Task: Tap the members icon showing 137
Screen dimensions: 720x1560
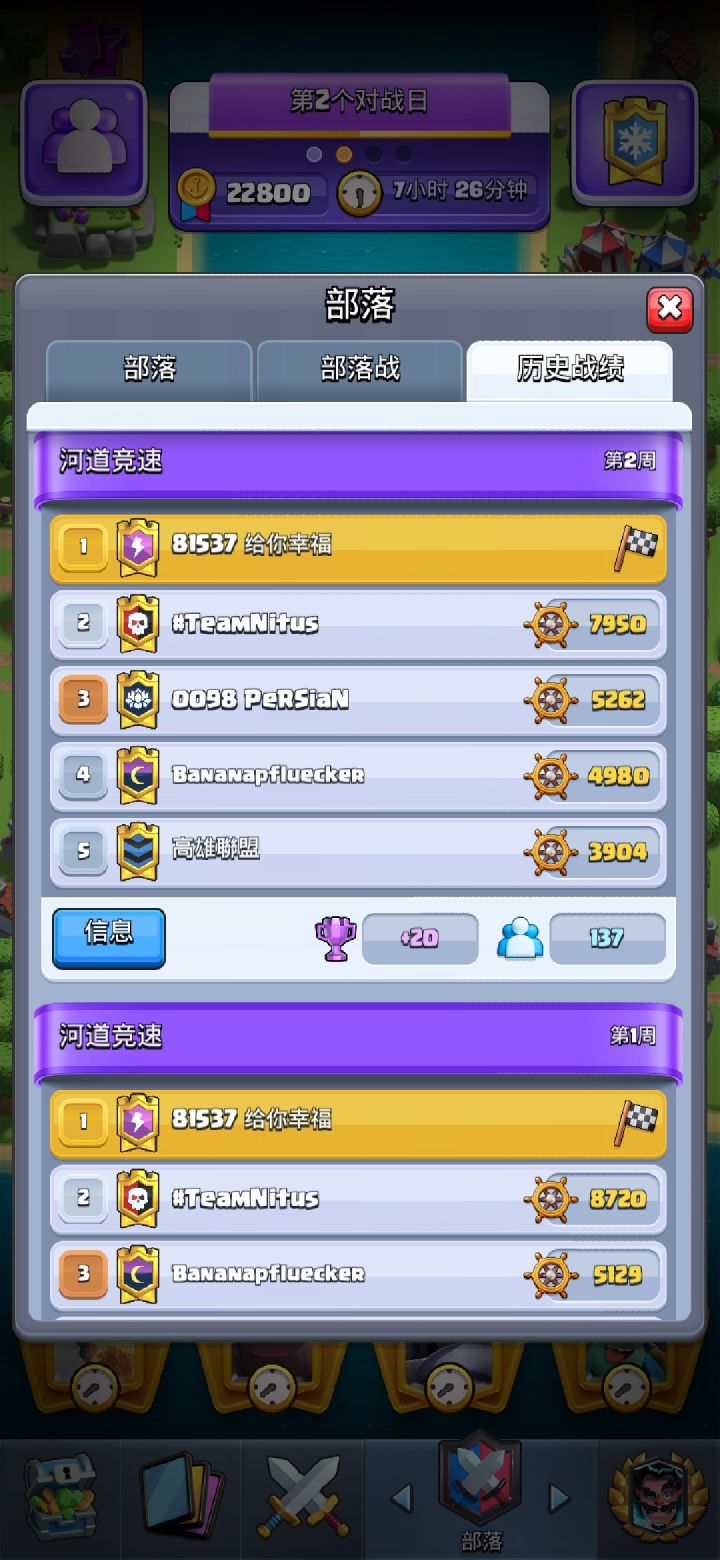Action: pyautogui.click(x=519, y=937)
